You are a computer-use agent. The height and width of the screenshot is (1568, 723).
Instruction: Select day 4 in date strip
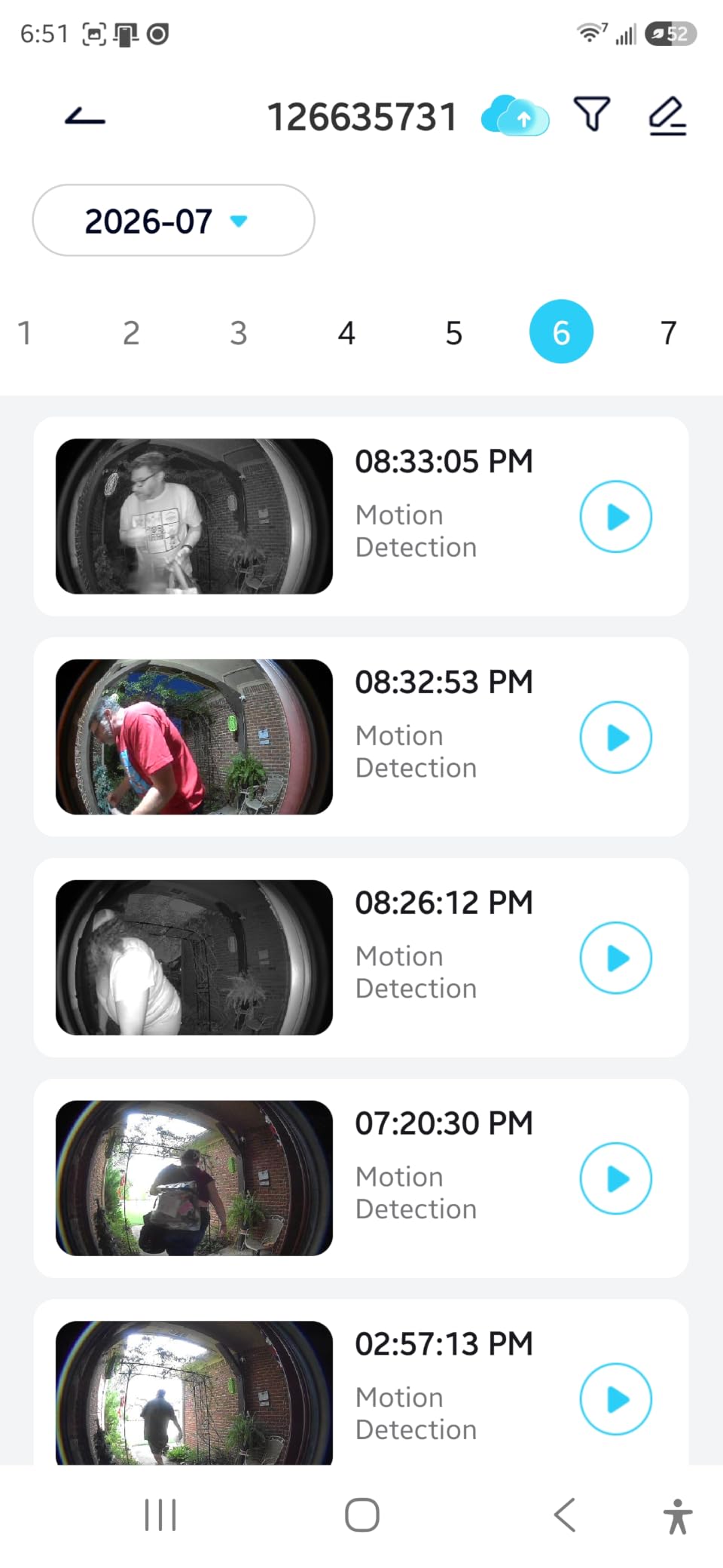click(346, 332)
